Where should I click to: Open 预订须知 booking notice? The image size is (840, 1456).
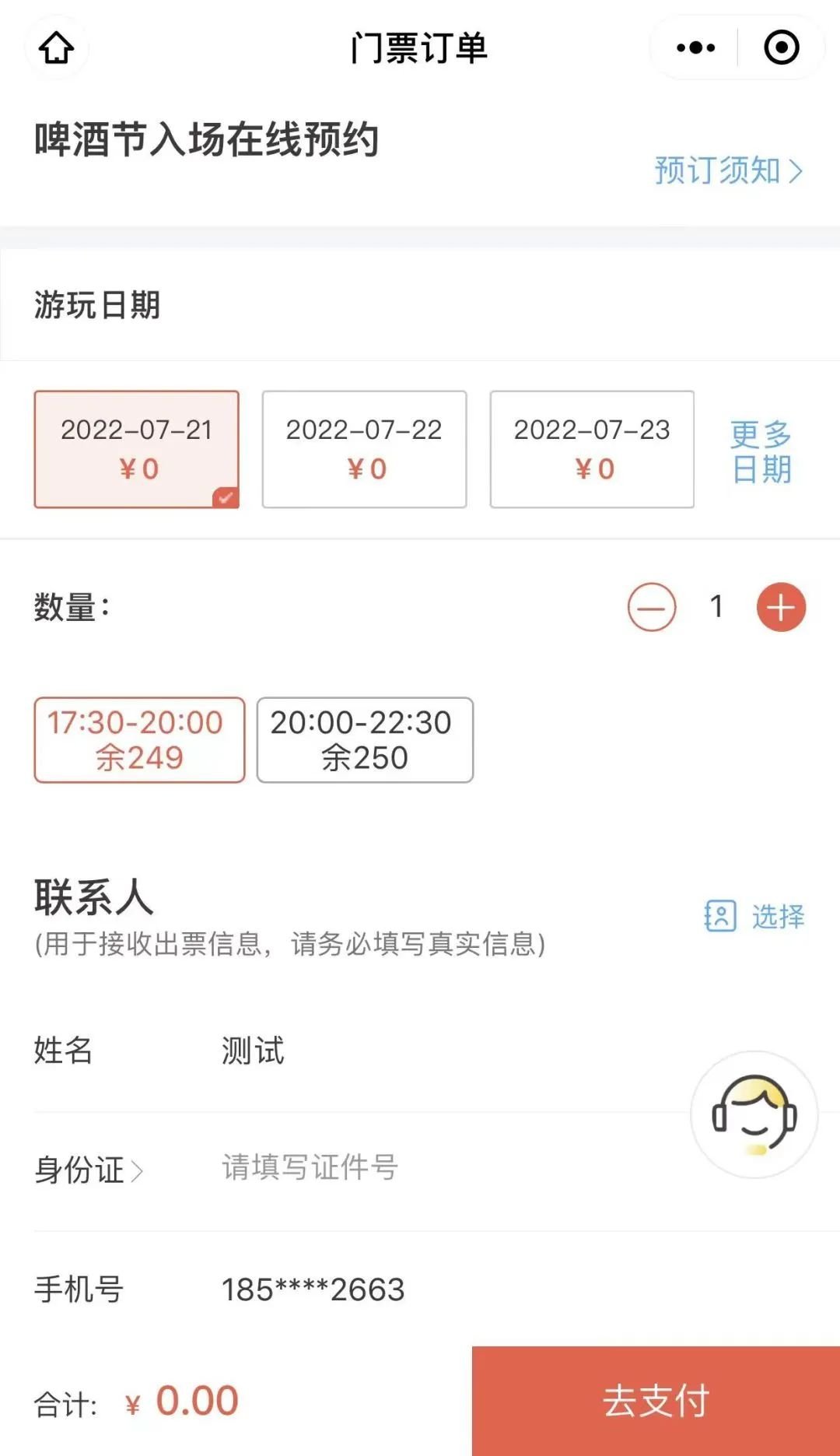pyautogui.click(x=727, y=170)
